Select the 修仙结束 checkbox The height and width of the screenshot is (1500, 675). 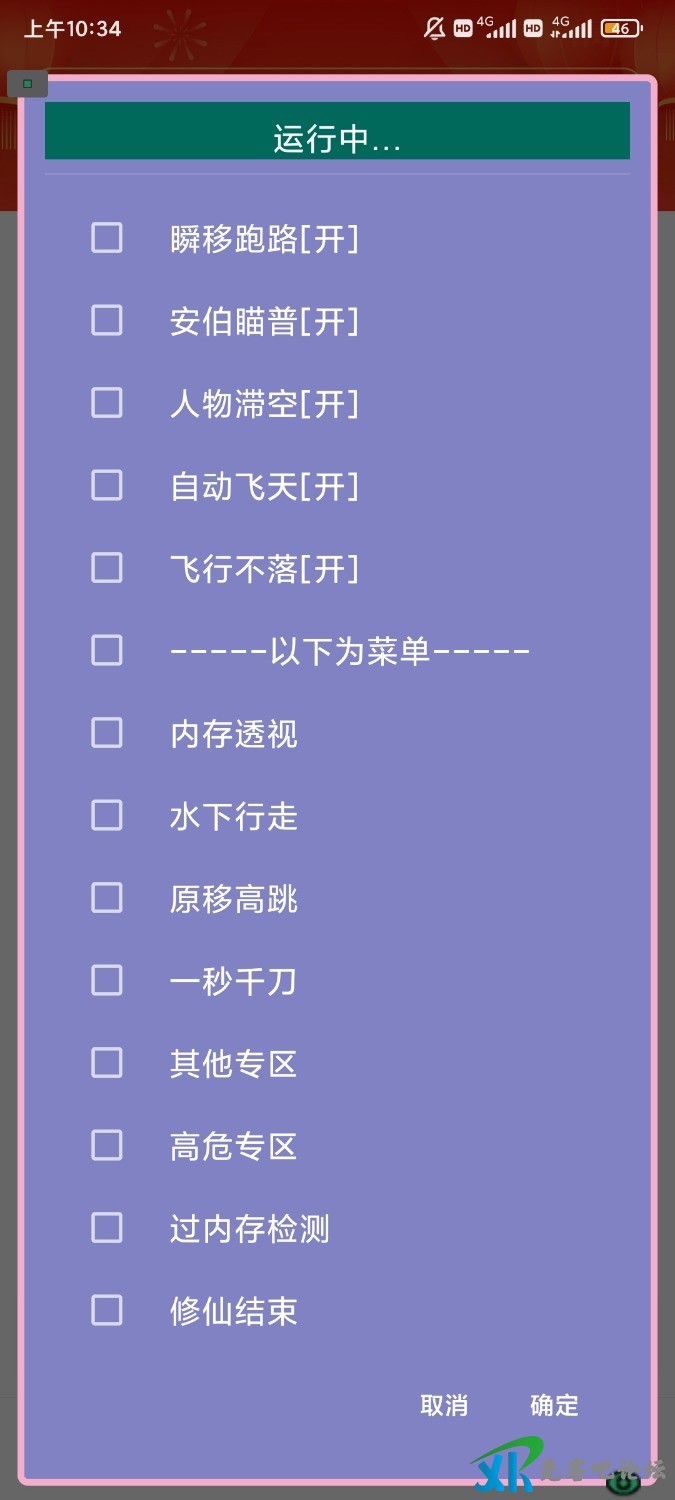(x=107, y=1310)
